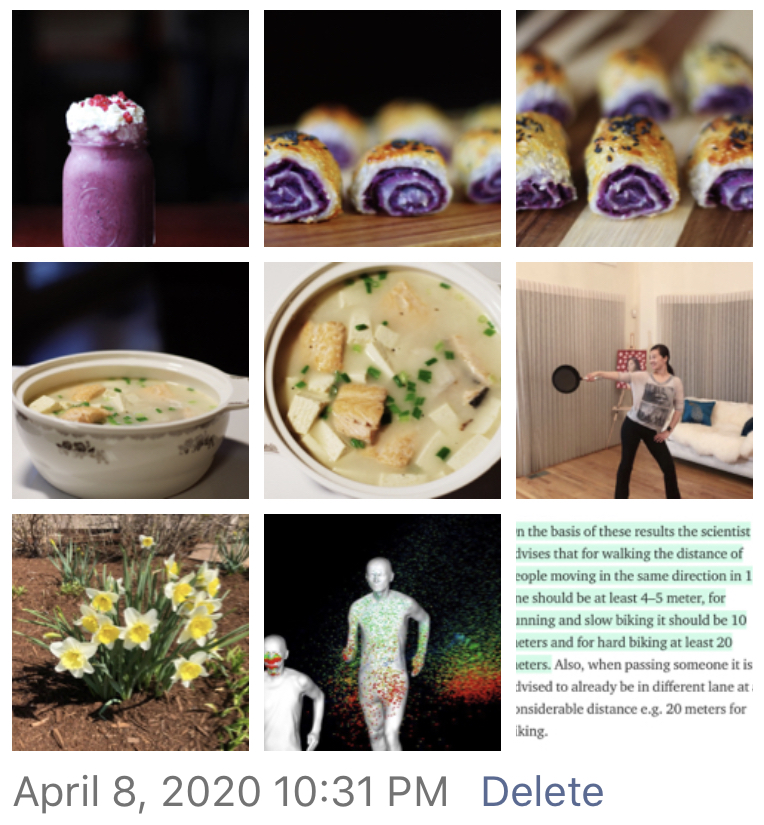Open the woman holding frying pan photo
Viewport: 764px width, 825px height.
(x=634, y=380)
